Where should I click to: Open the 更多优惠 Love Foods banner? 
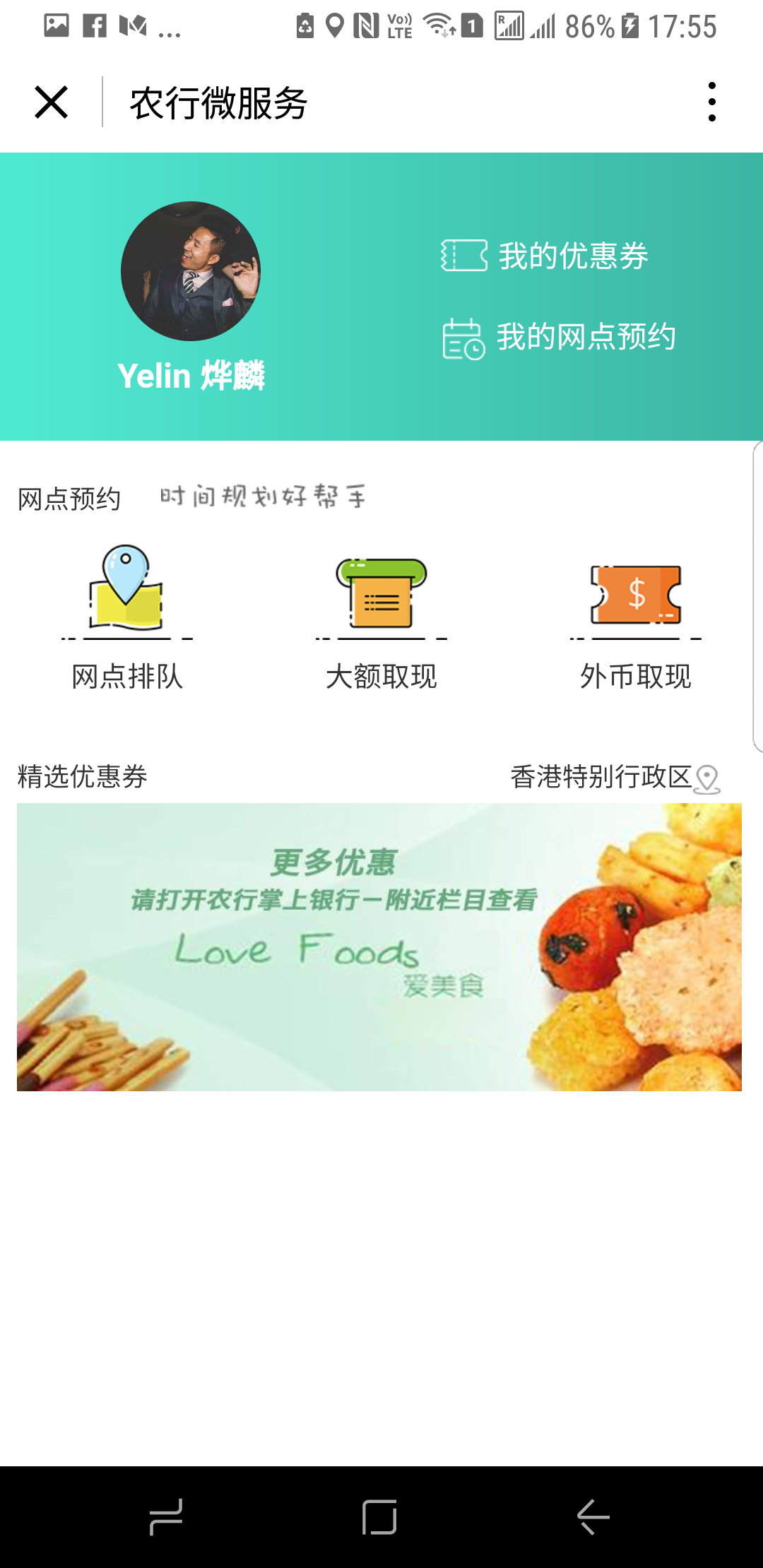tap(379, 946)
